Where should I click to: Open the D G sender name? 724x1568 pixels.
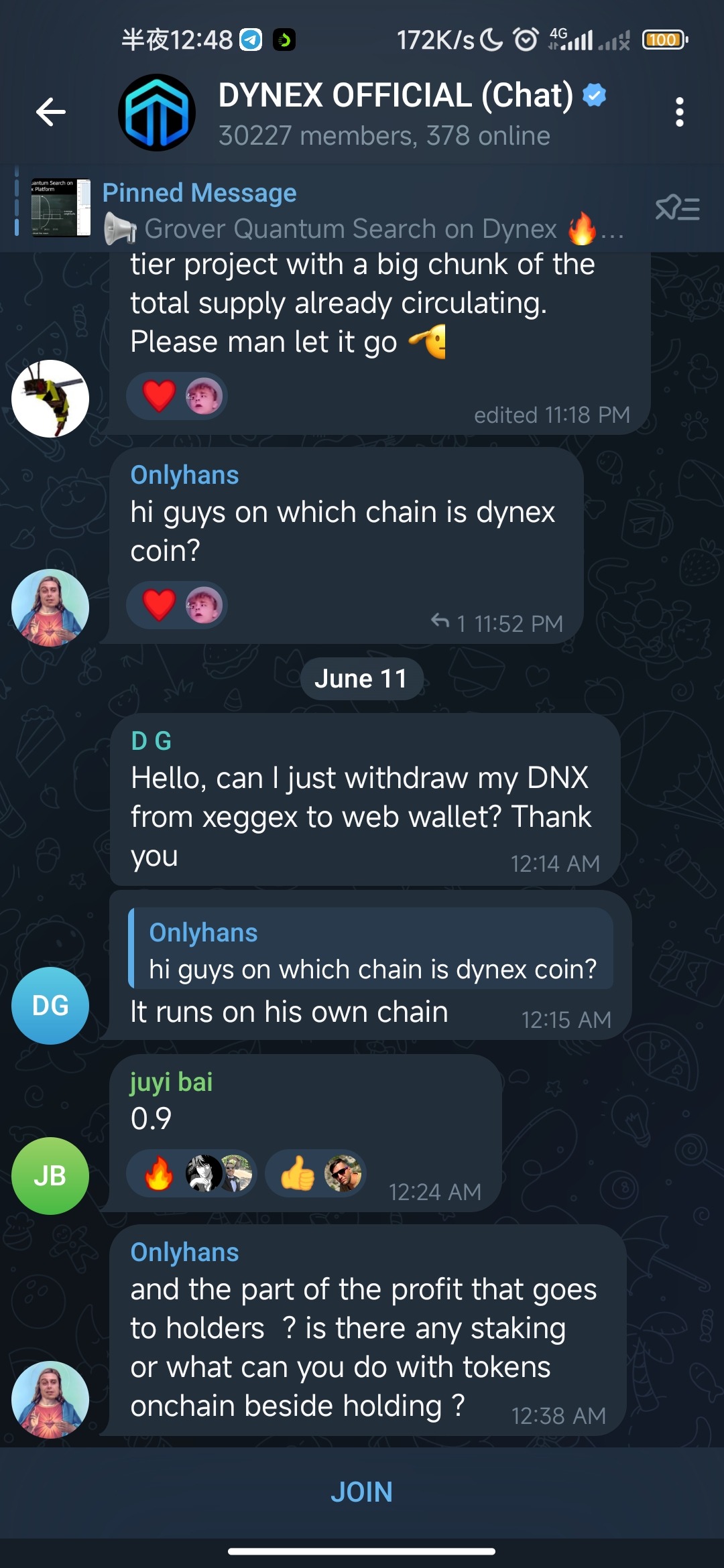[x=152, y=741]
